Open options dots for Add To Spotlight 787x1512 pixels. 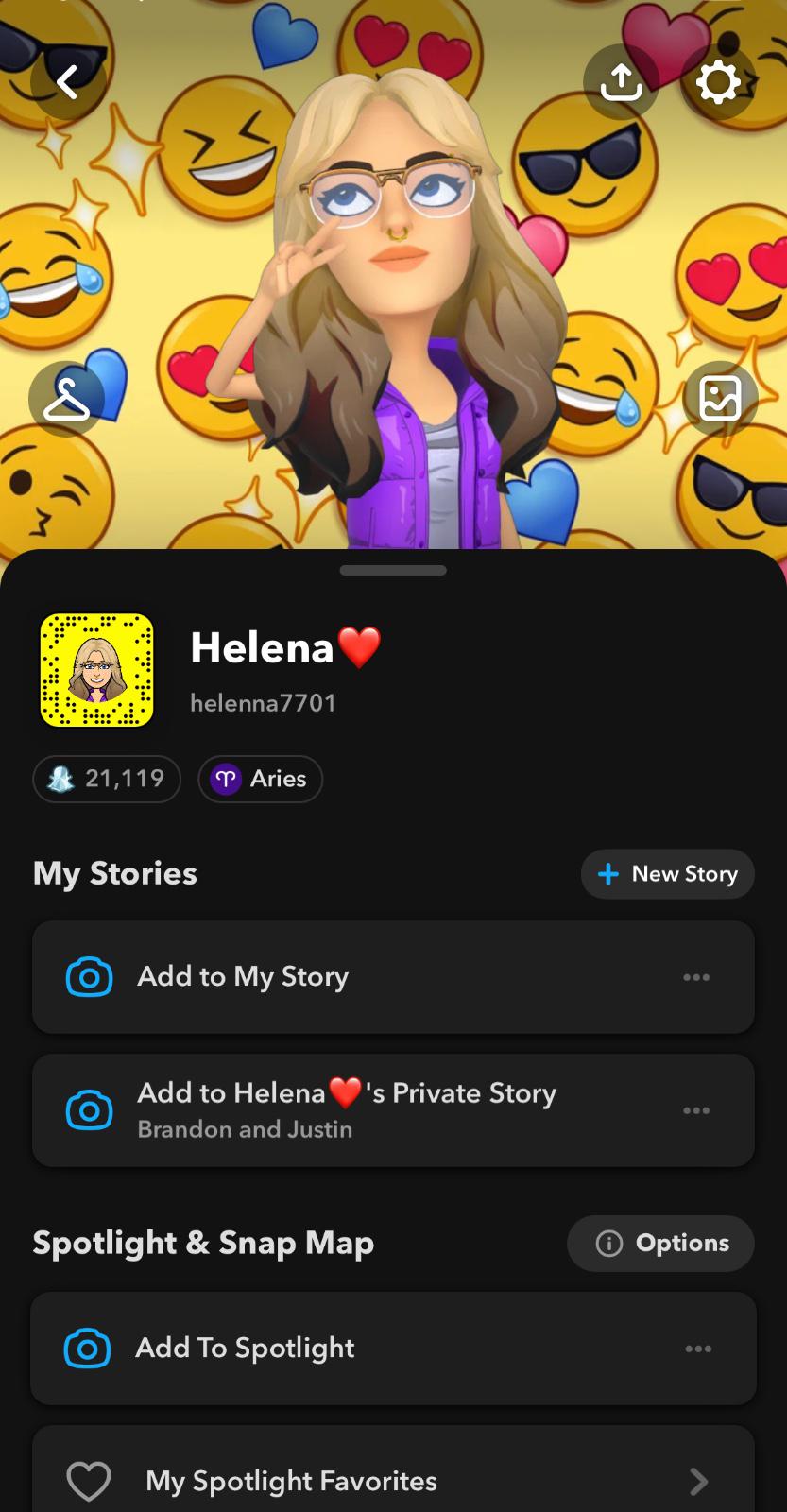[x=698, y=1349]
